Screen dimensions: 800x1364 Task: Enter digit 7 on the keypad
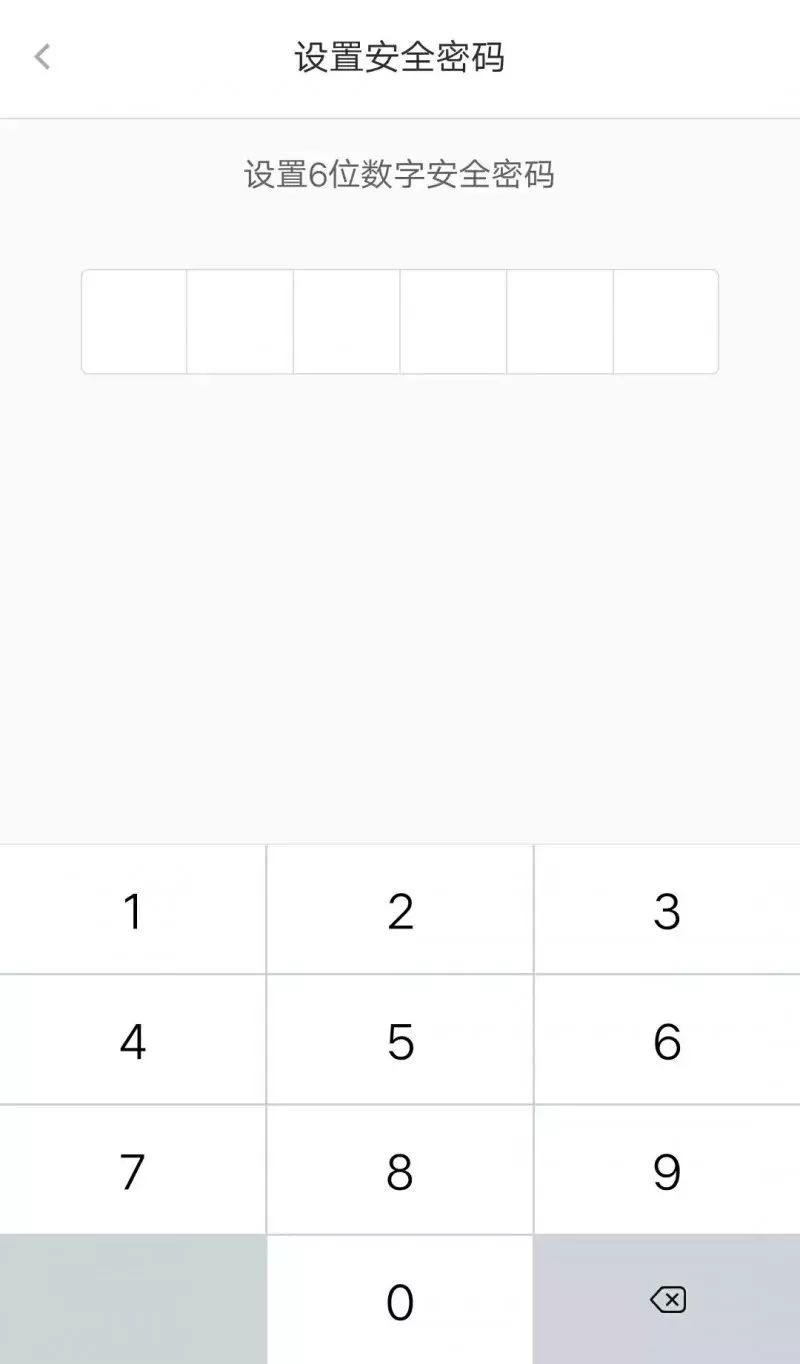click(132, 1170)
